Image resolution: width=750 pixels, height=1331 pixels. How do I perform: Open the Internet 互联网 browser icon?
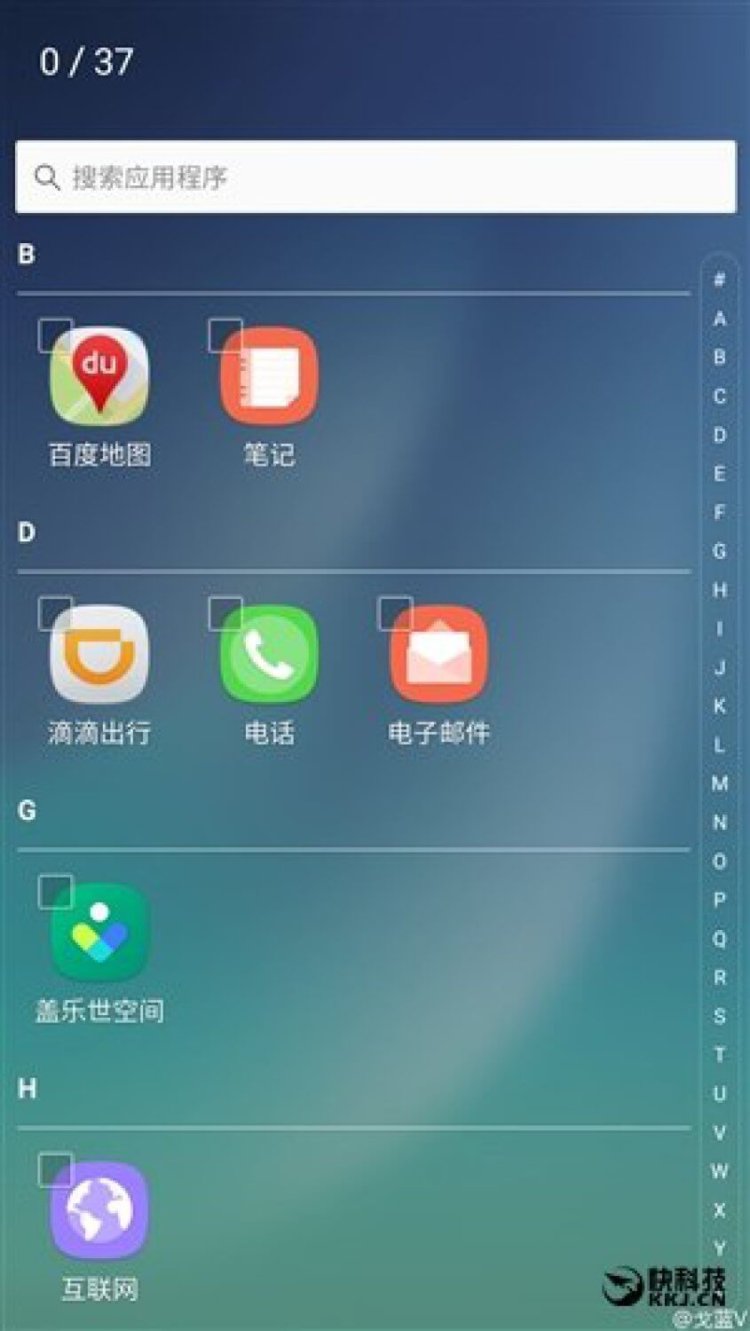97,1211
